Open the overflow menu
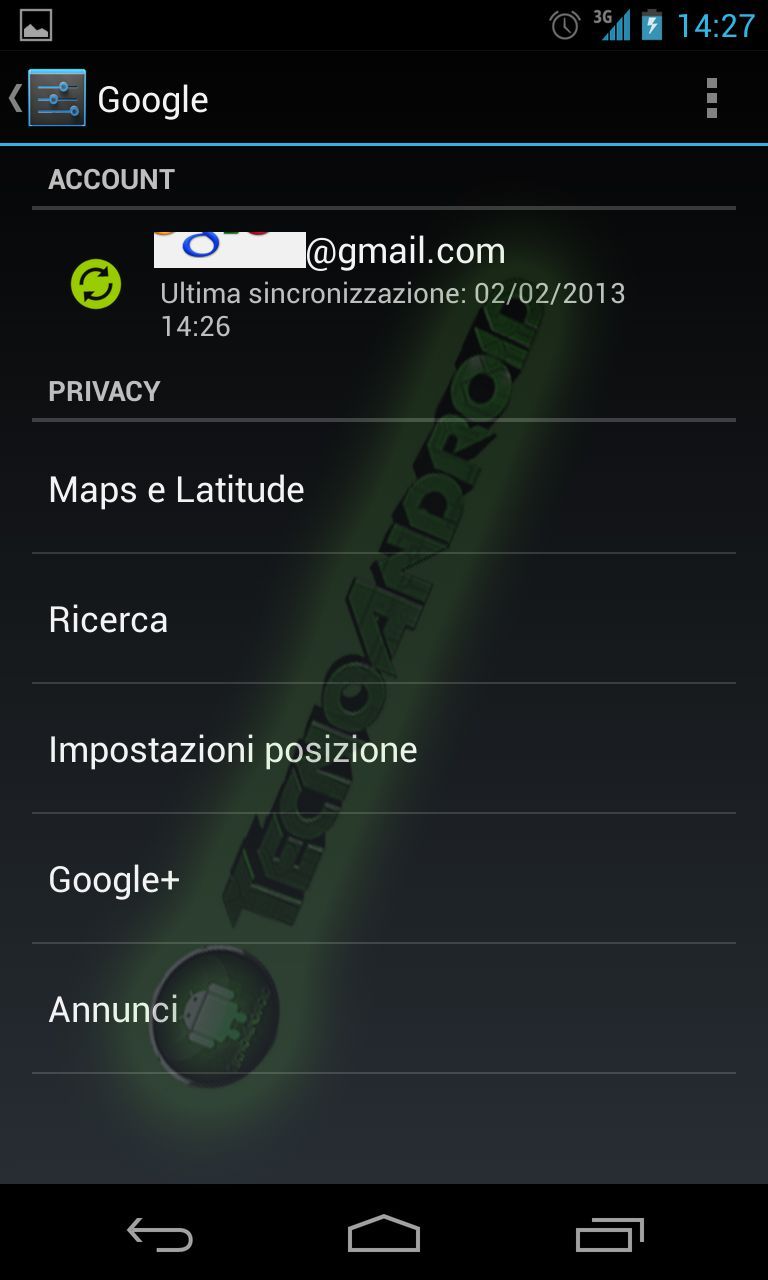Viewport: 768px width, 1280px height. point(711,98)
